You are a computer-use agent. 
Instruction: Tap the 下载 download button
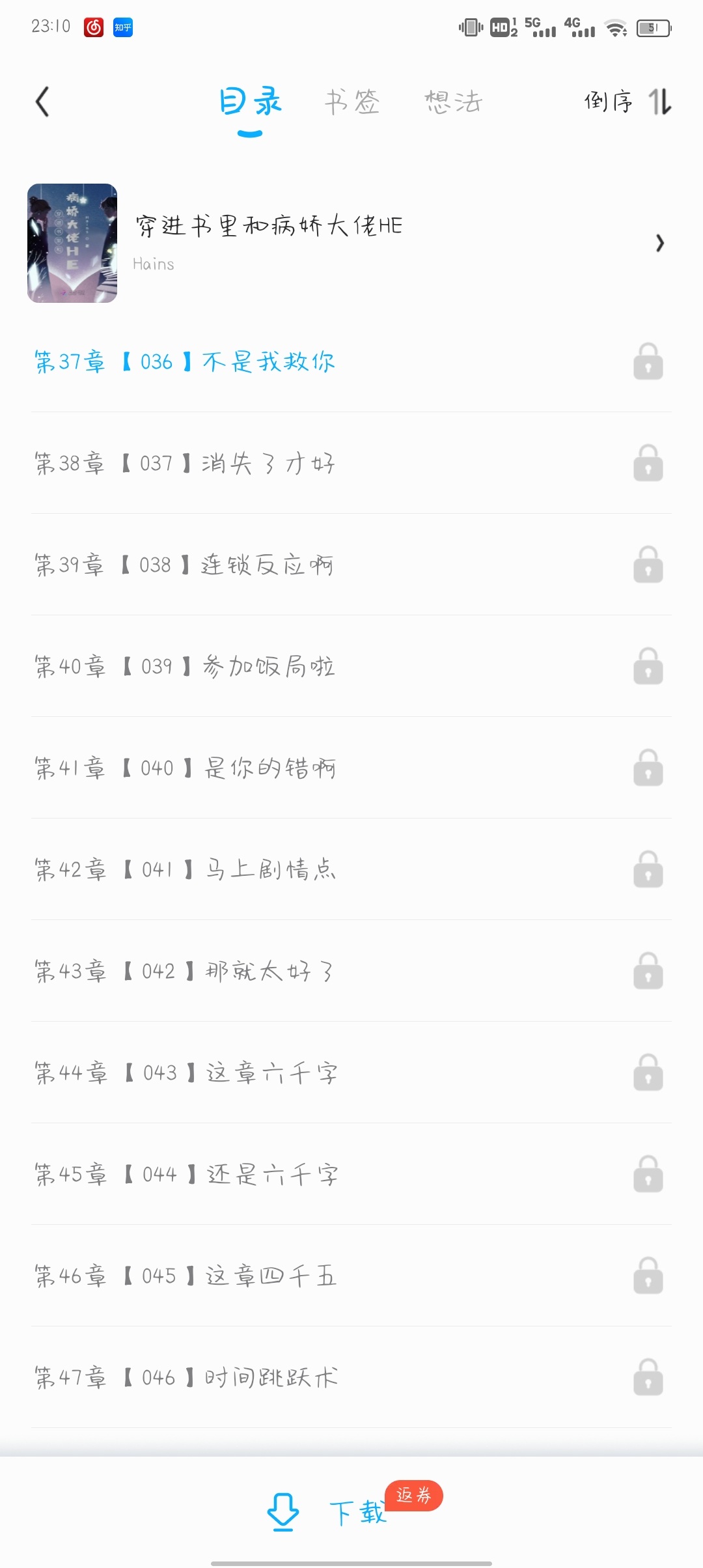click(327, 1512)
